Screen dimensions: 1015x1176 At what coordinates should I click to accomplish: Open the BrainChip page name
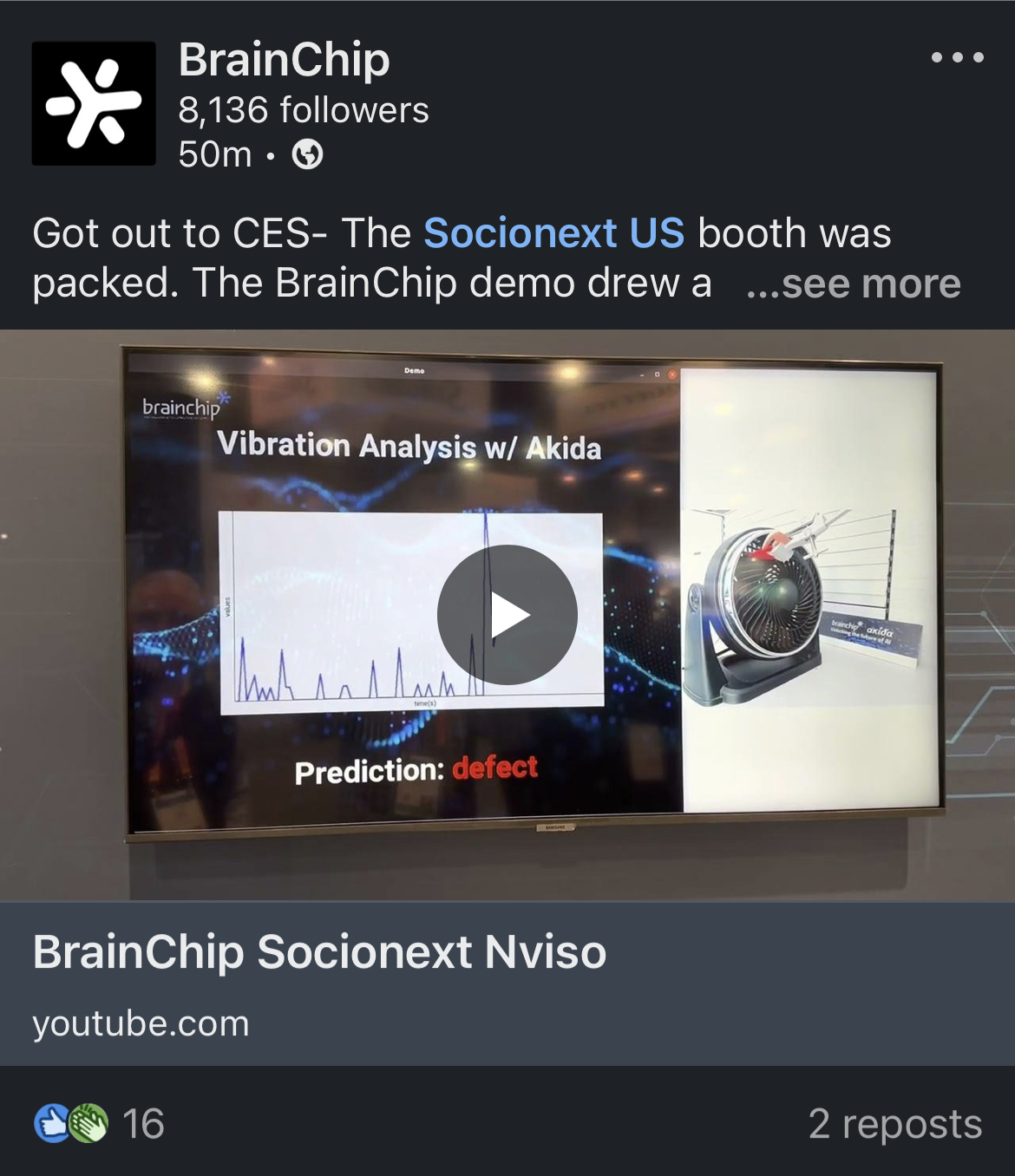pos(284,60)
